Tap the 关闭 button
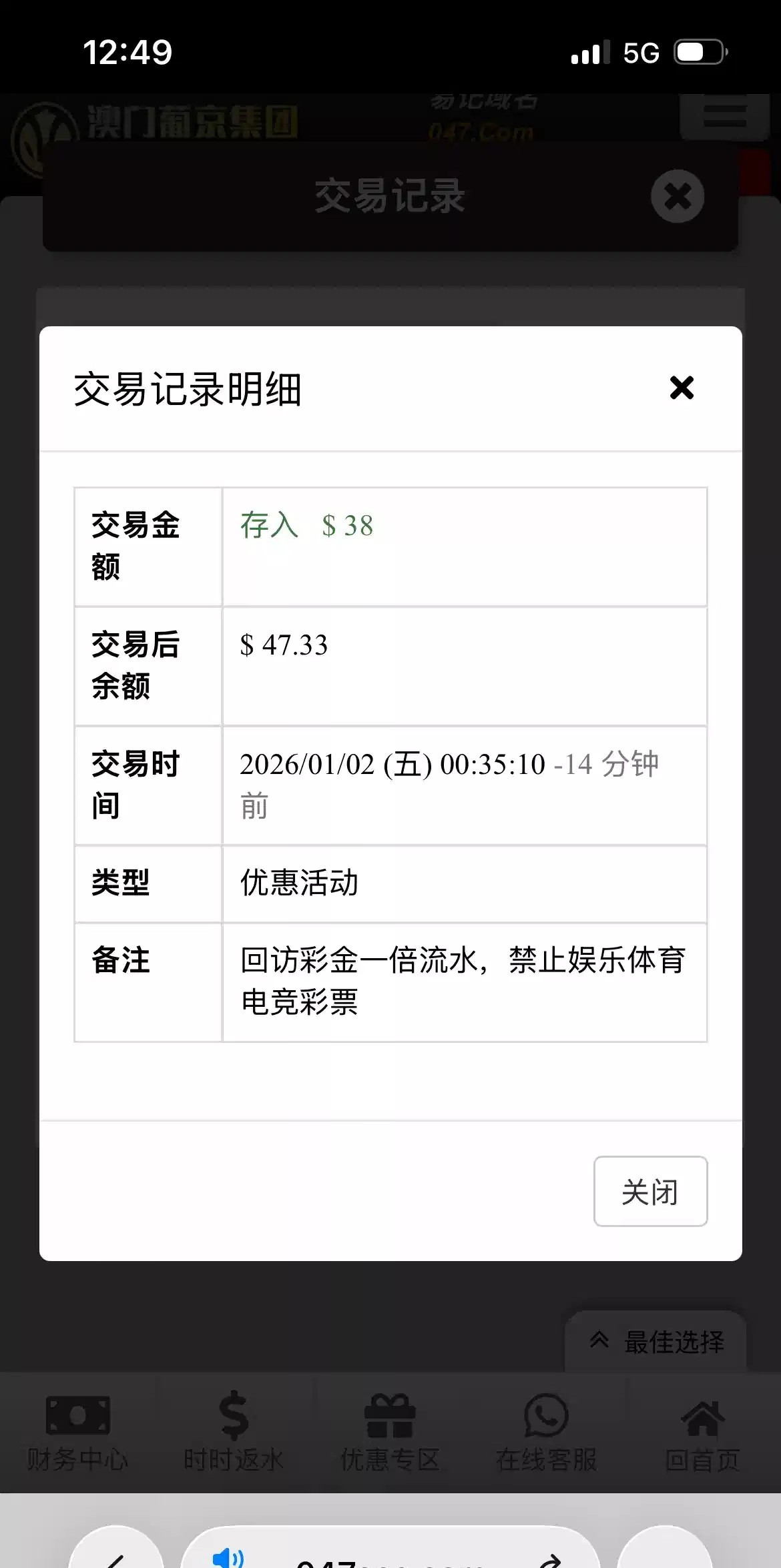This screenshot has height=1568, width=781. pos(649,1192)
